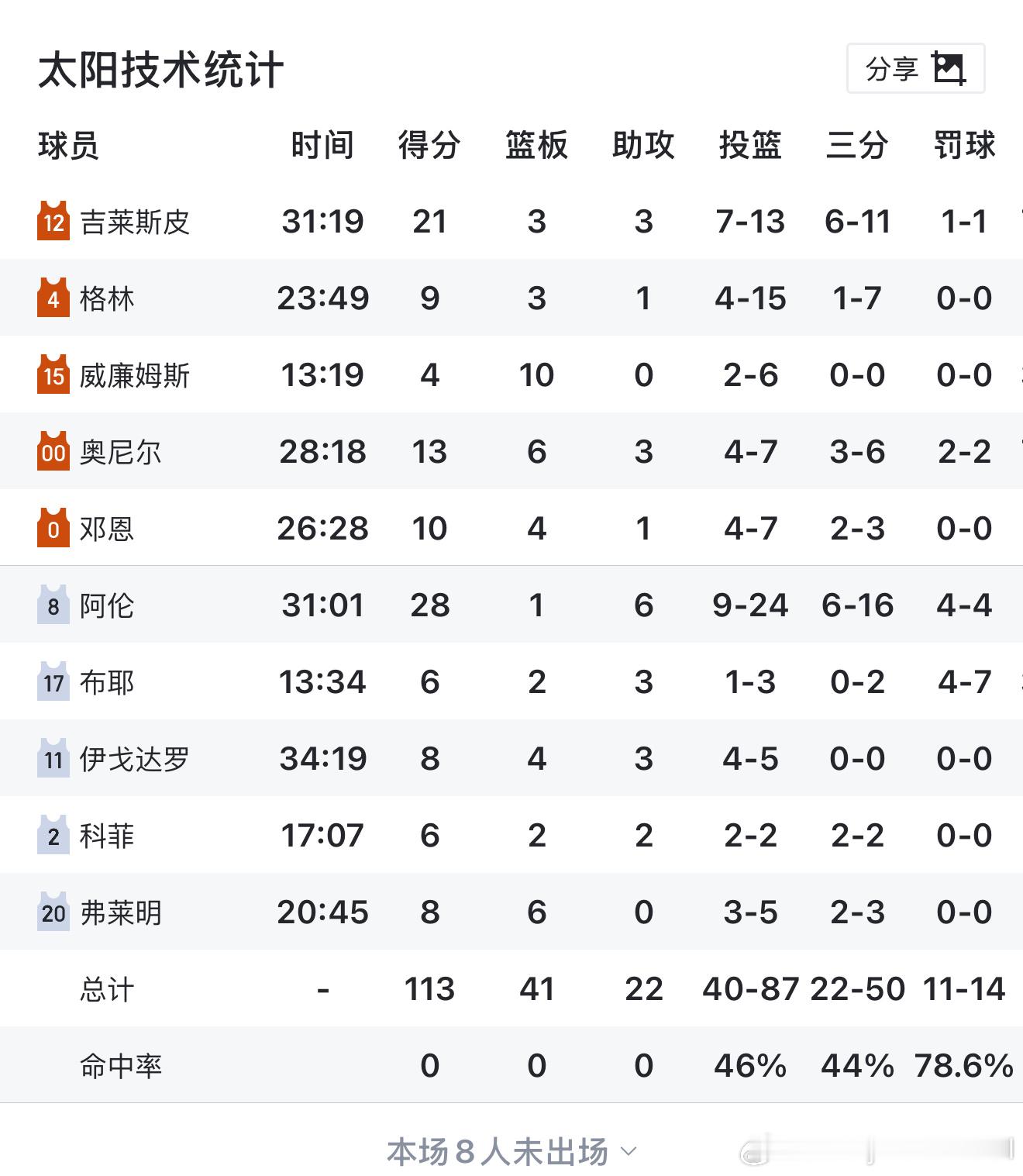Select the 总计 totals row
This screenshot has height=1176, width=1023.
coord(107,989)
